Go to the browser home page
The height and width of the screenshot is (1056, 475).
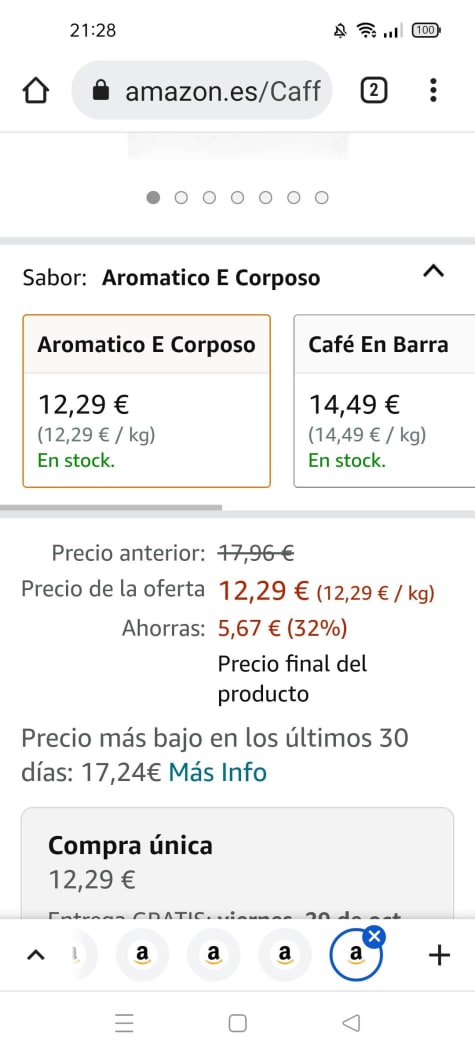(x=36, y=90)
